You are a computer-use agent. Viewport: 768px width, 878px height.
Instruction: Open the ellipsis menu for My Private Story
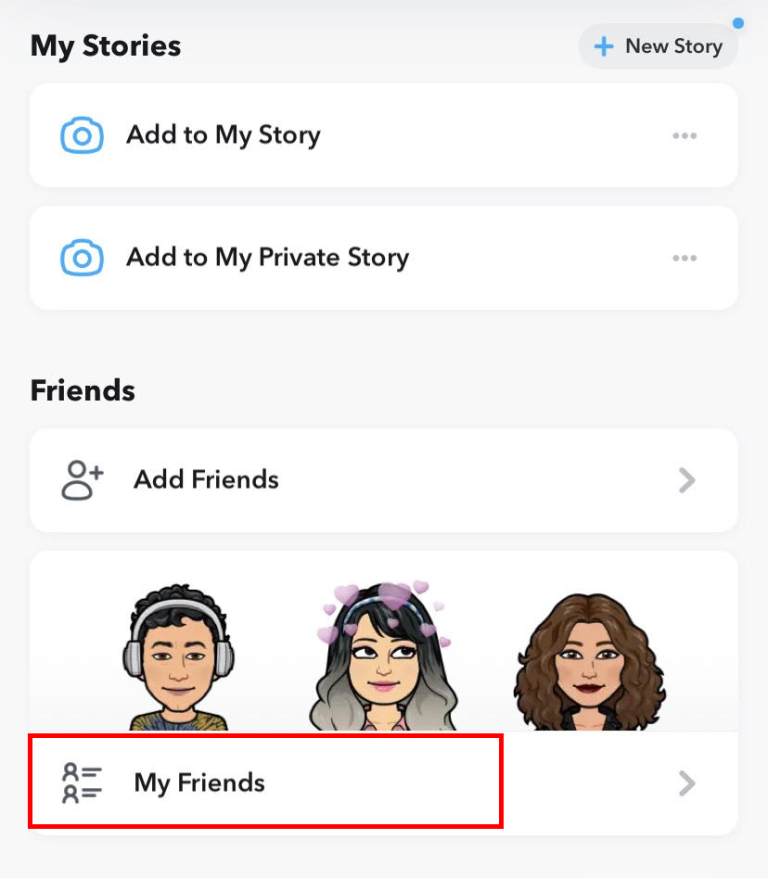(684, 257)
